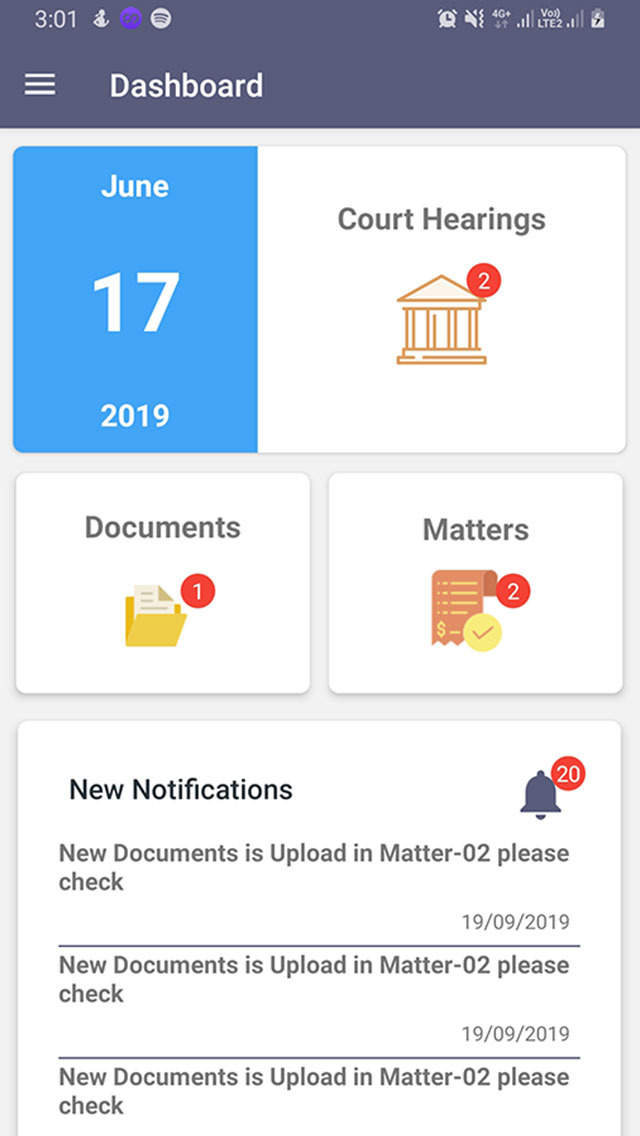Open the hamburger navigation menu
Image resolution: width=640 pixels, height=1136 pixels.
point(40,85)
